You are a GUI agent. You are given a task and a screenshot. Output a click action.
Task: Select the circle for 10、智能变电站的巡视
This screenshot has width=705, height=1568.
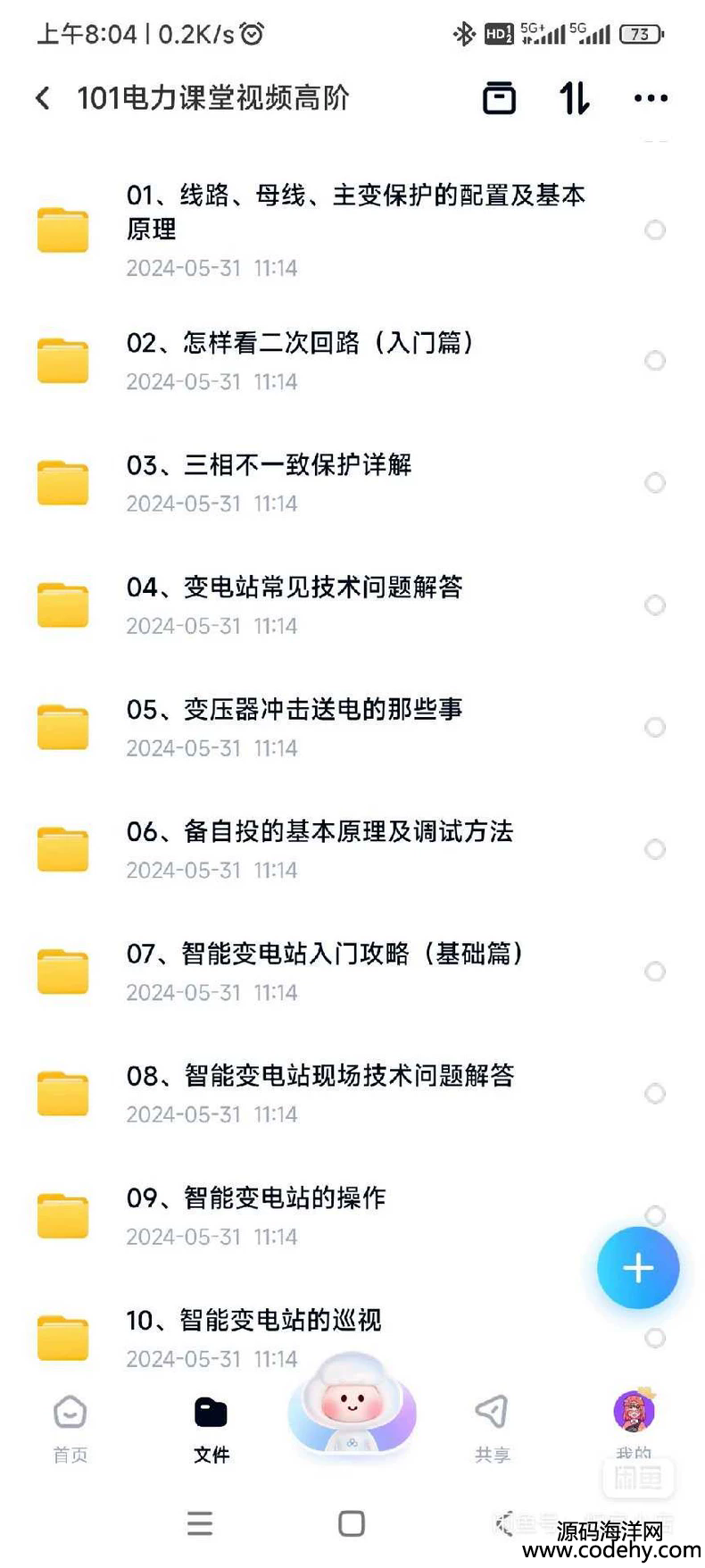(x=655, y=1338)
